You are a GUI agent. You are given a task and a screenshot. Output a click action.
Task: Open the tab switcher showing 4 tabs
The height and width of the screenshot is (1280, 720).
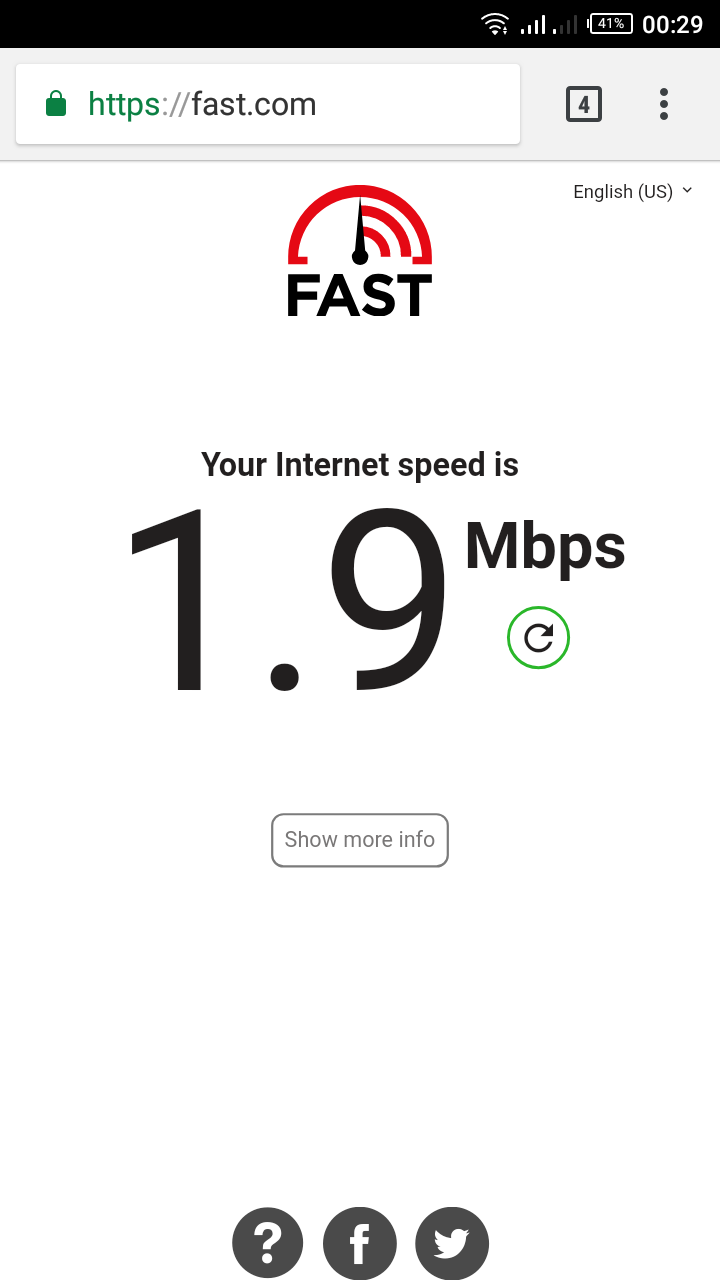pyautogui.click(x=584, y=104)
